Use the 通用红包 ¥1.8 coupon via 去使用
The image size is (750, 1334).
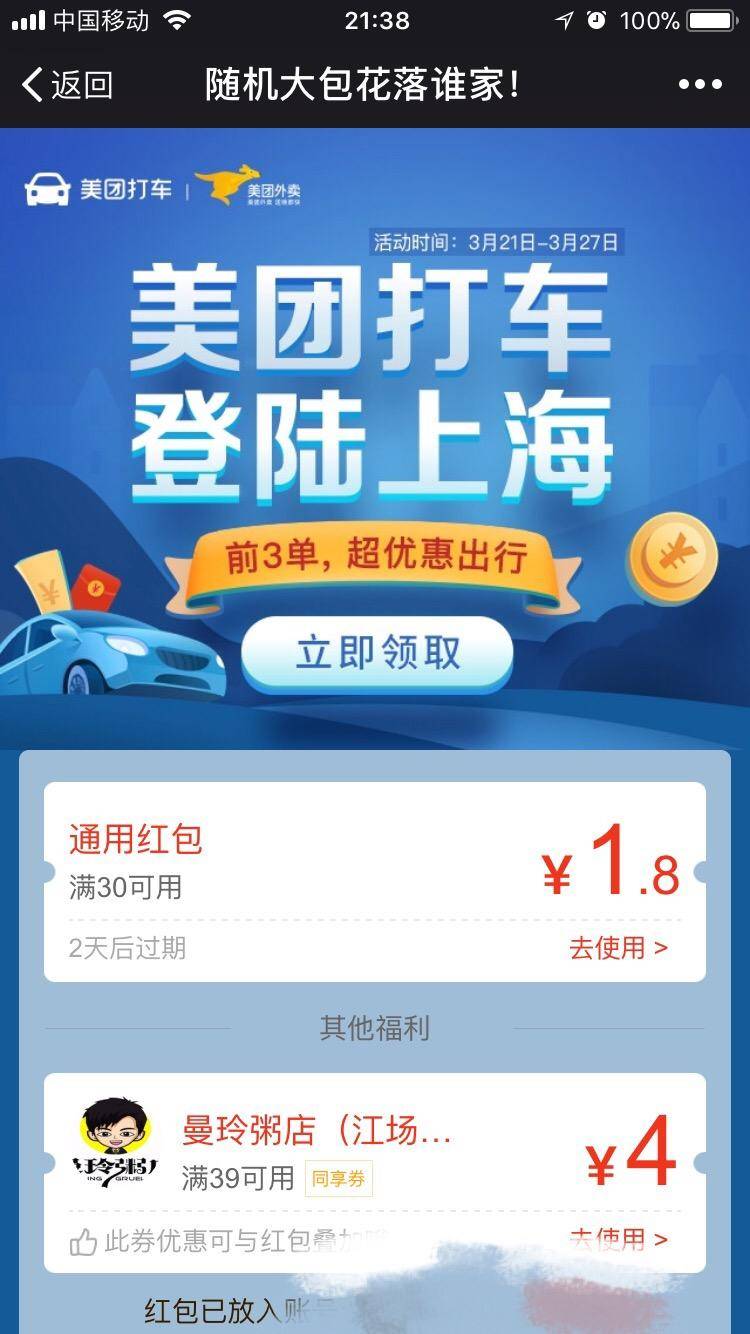(x=618, y=948)
